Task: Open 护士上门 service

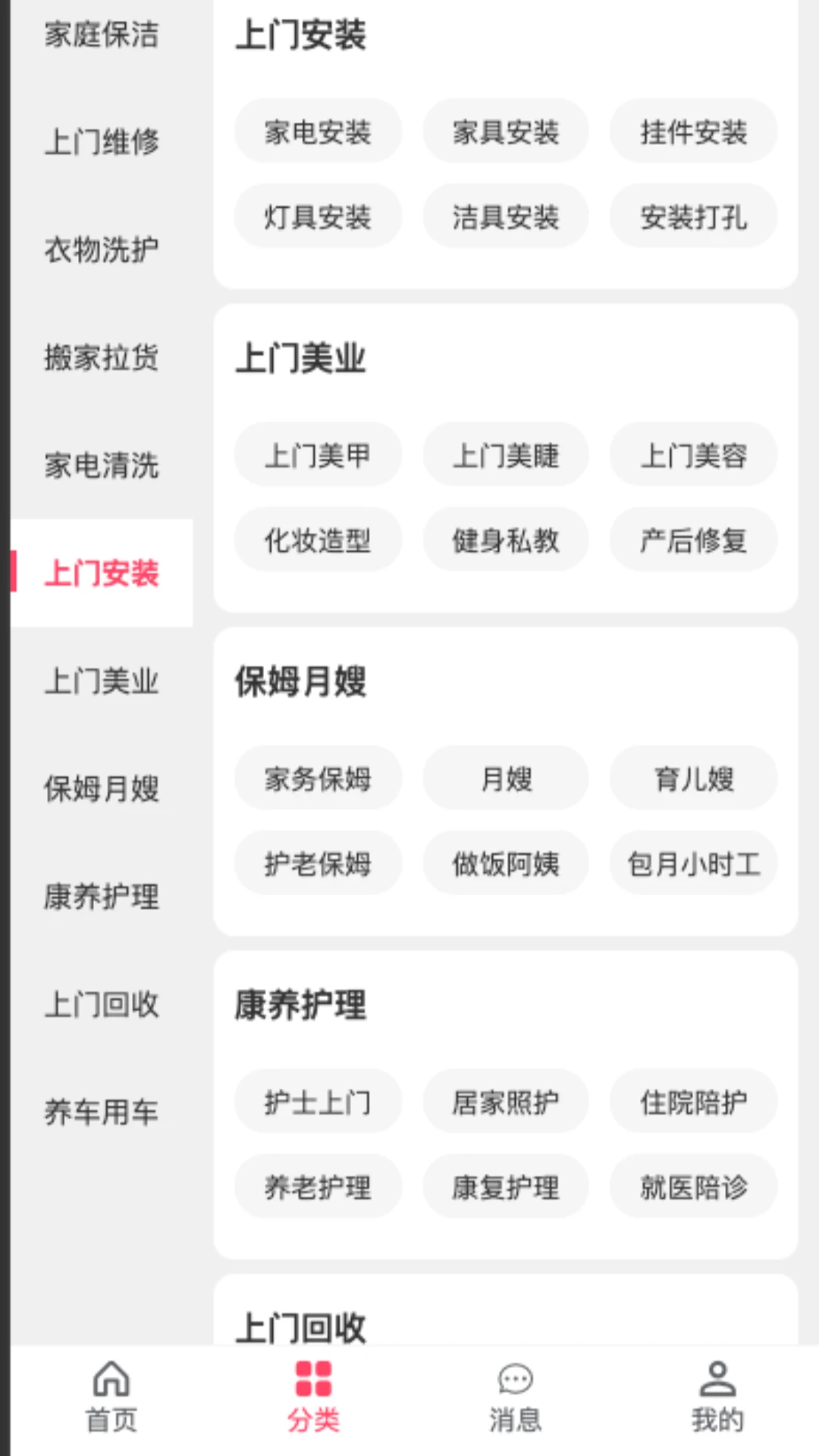Action: [318, 1102]
